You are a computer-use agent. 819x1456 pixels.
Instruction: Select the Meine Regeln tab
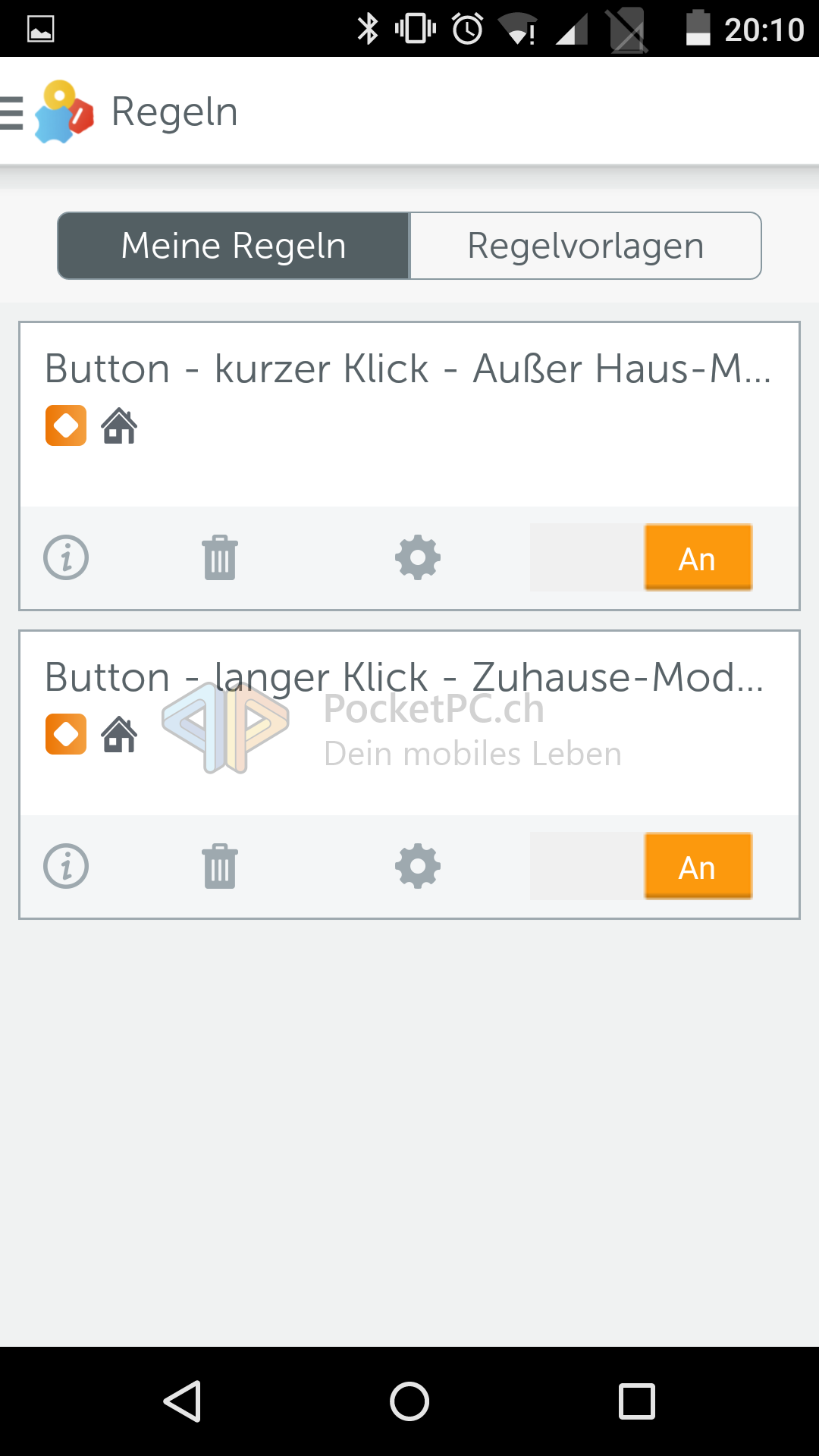(x=234, y=246)
